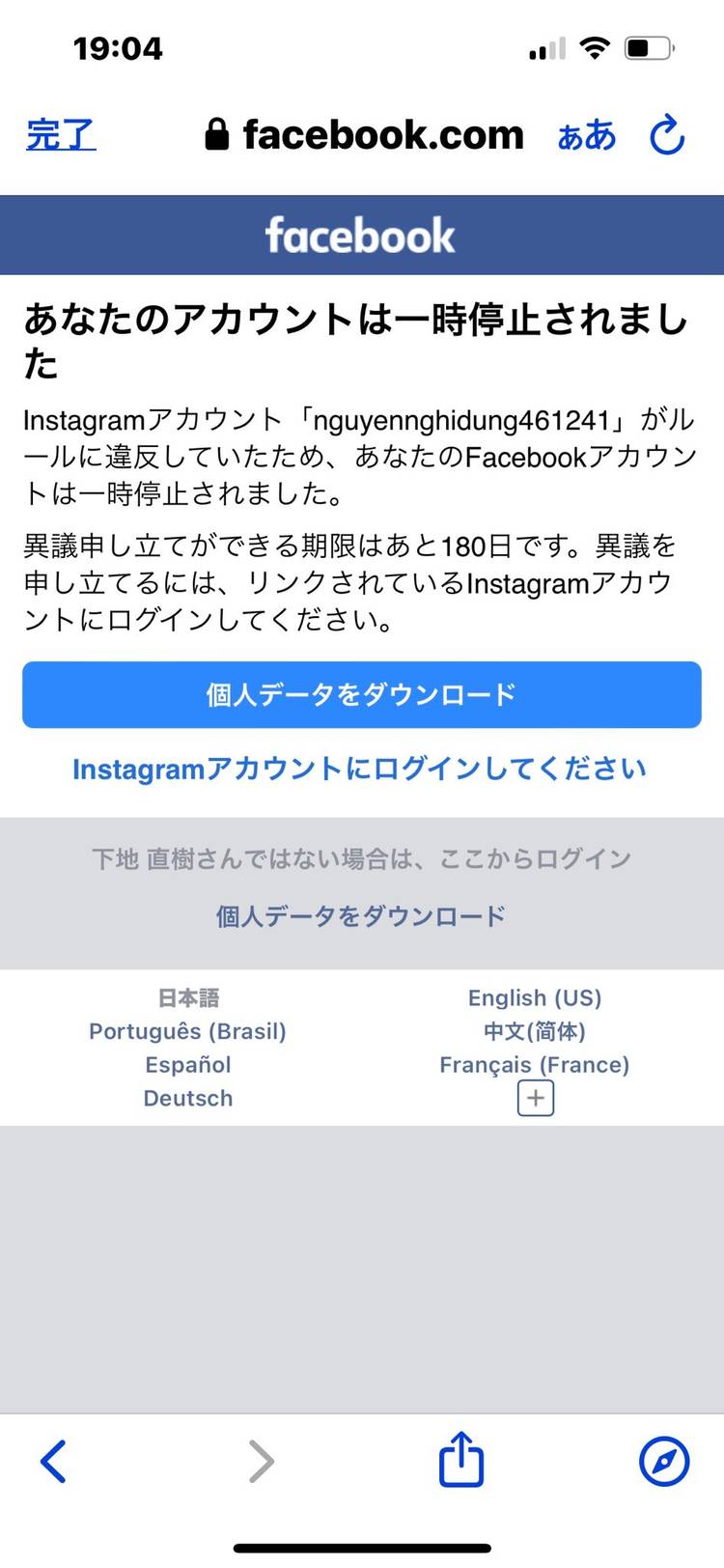
Task: Change language to Français (France)
Action: (x=535, y=1065)
